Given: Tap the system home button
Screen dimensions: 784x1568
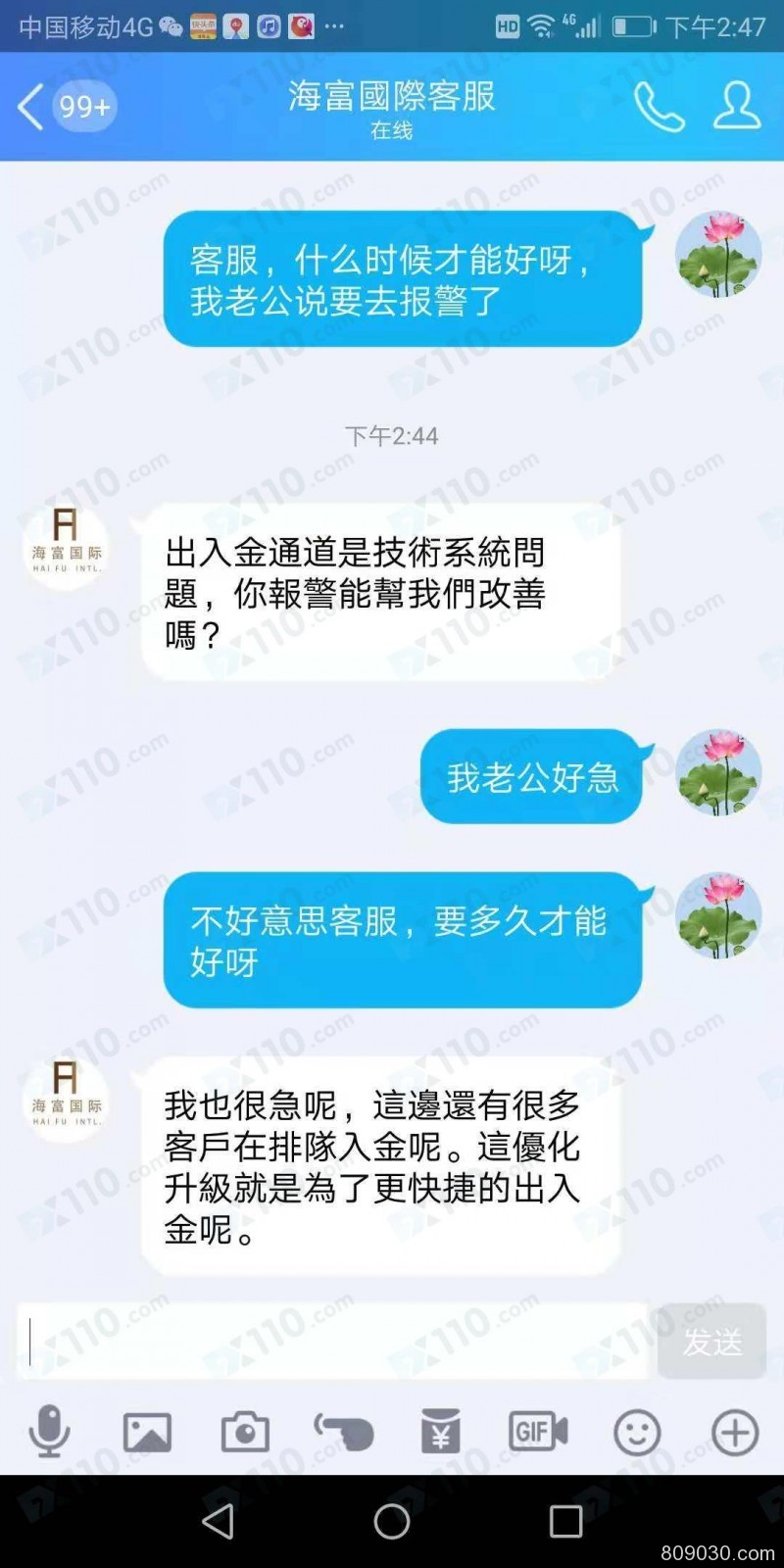Looking at the screenshot, I should pos(392,1521).
